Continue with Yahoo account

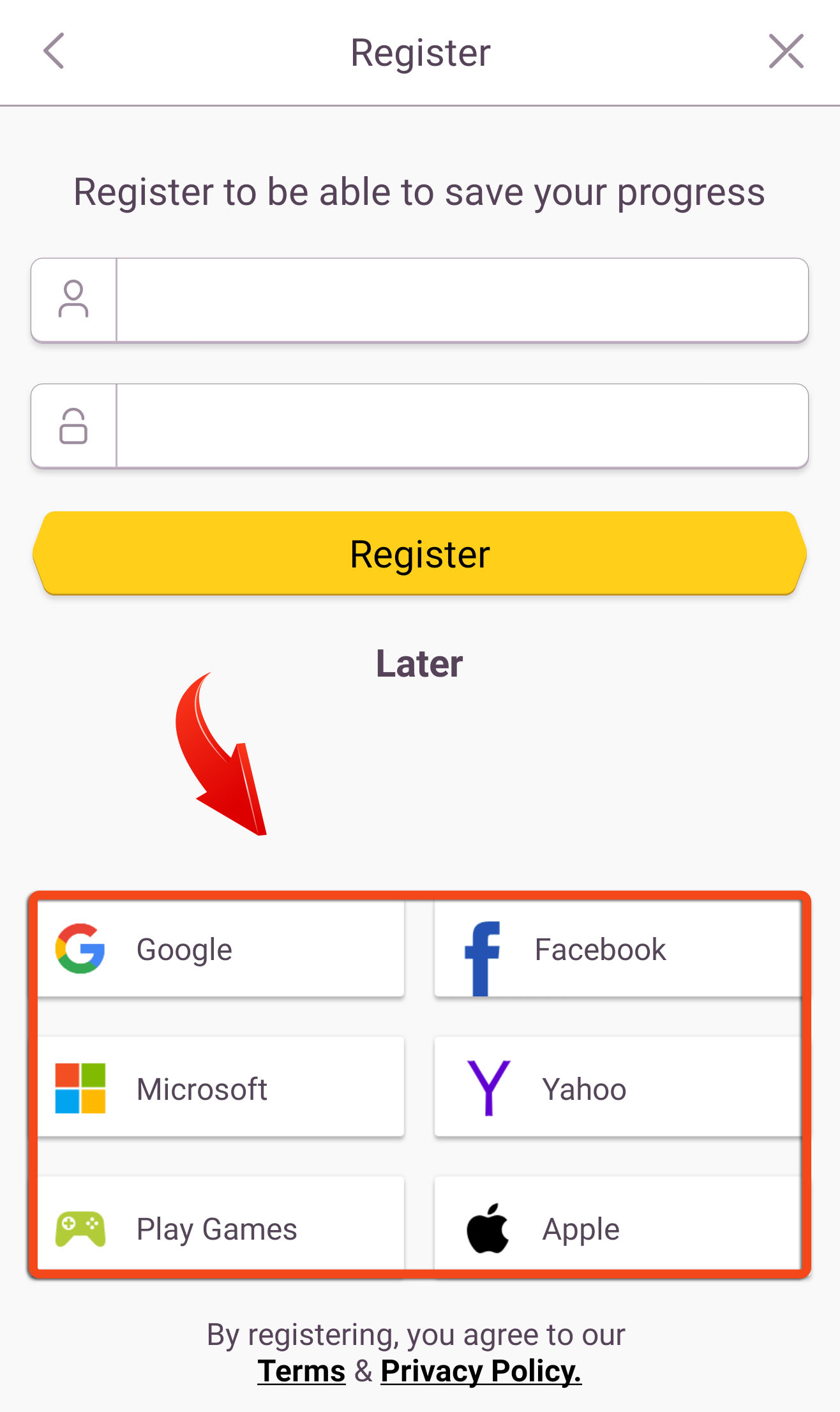point(617,1088)
